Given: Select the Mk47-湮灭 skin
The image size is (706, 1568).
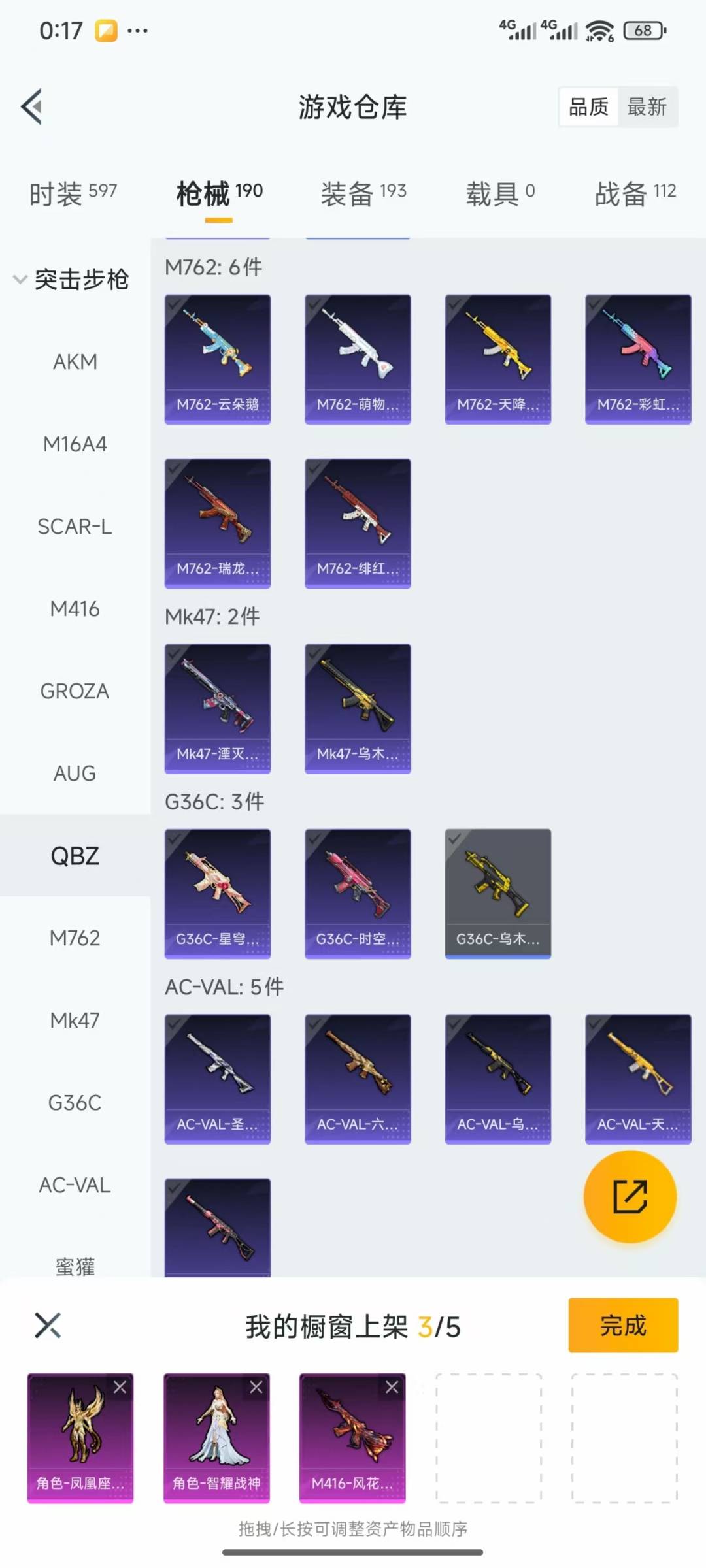Looking at the screenshot, I should pyautogui.click(x=217, y=708).
